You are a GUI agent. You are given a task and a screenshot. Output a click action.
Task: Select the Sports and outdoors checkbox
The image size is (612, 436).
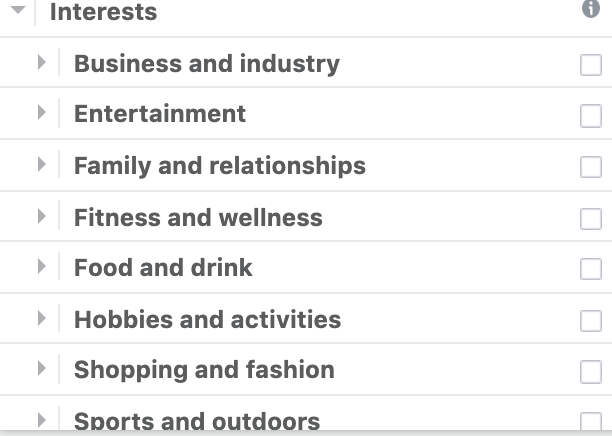590,422
